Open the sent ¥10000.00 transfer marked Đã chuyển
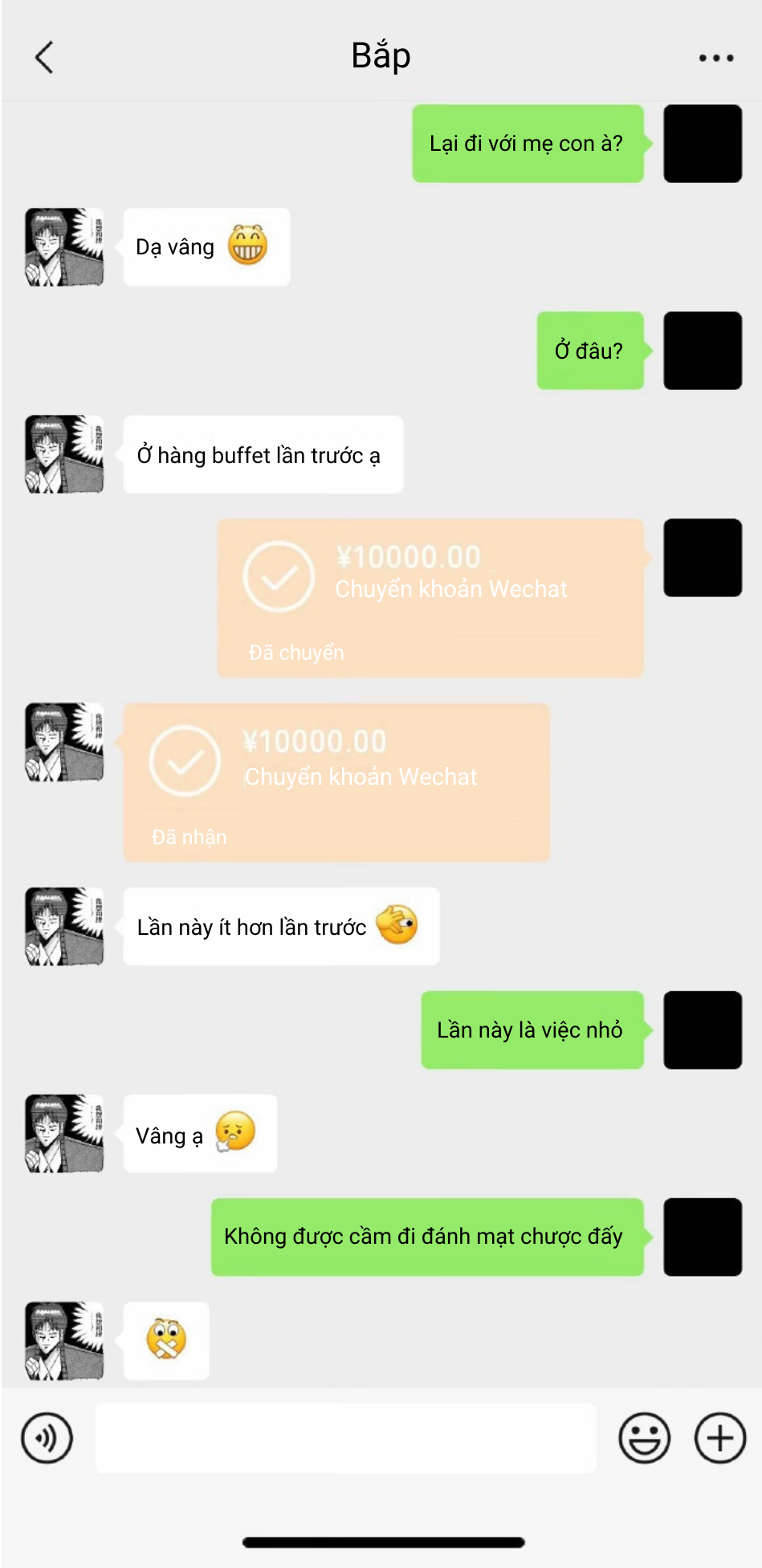The image size is (762, 1568). (430, 598)
